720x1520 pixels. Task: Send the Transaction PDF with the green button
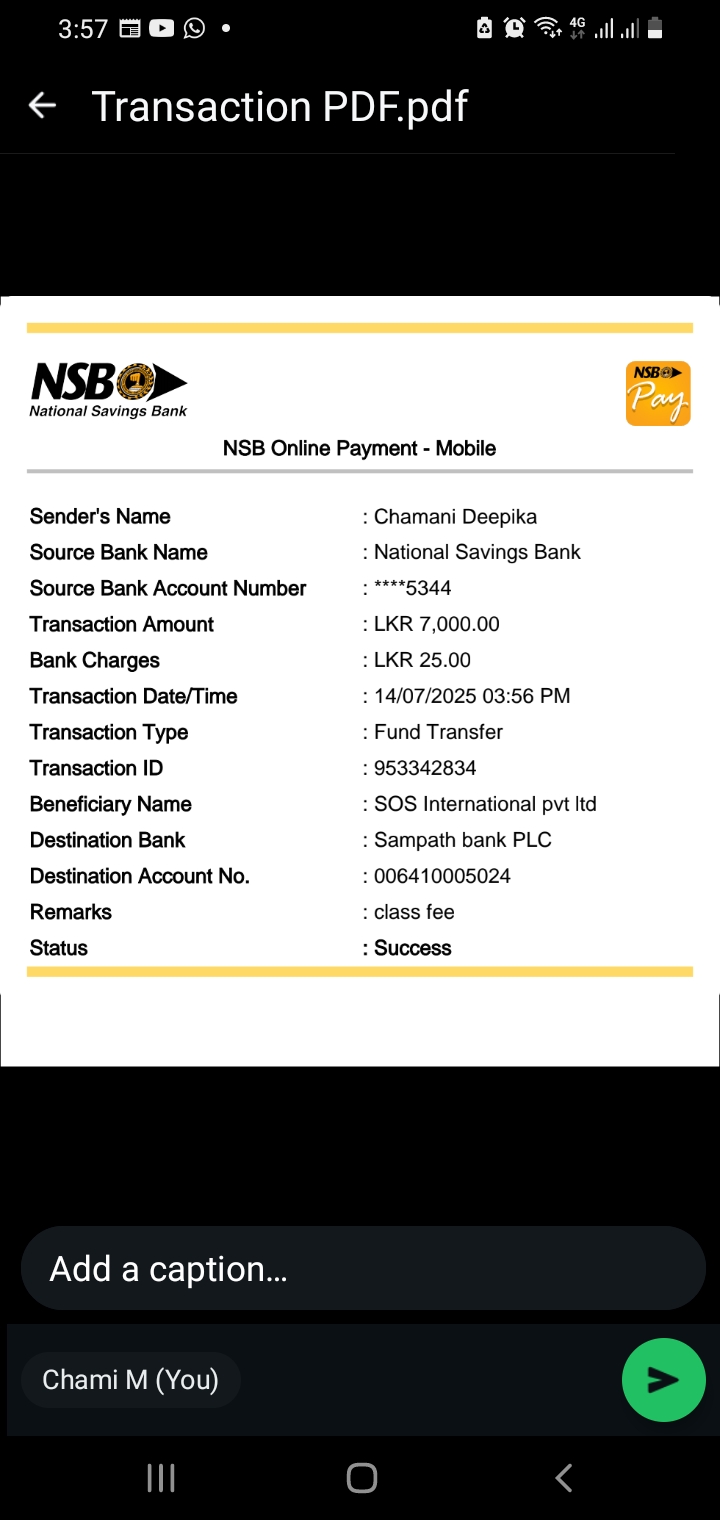point(663,1380)
